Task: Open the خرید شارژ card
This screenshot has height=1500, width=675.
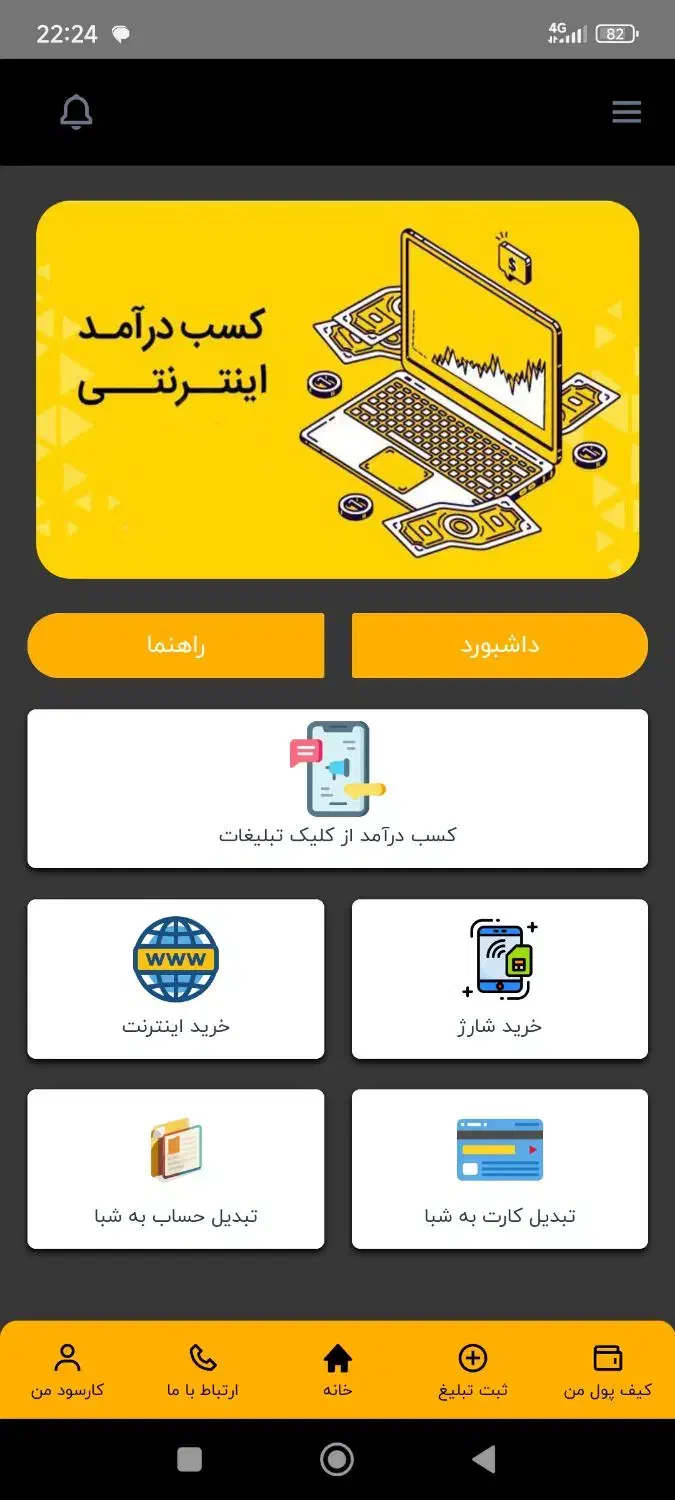Action: coord(499,978)
